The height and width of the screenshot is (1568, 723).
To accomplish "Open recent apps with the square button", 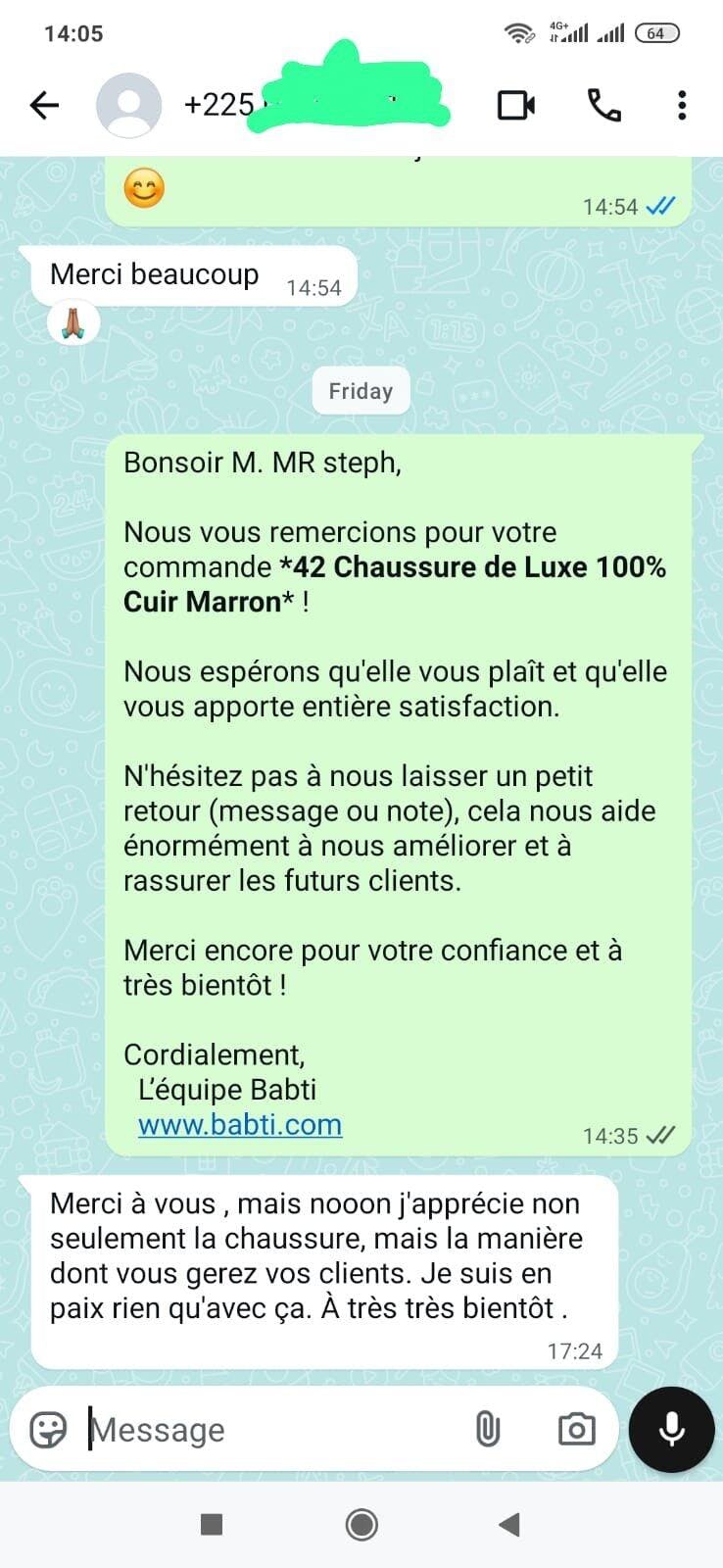I will pyautogui.click(x=212, y=1524).
